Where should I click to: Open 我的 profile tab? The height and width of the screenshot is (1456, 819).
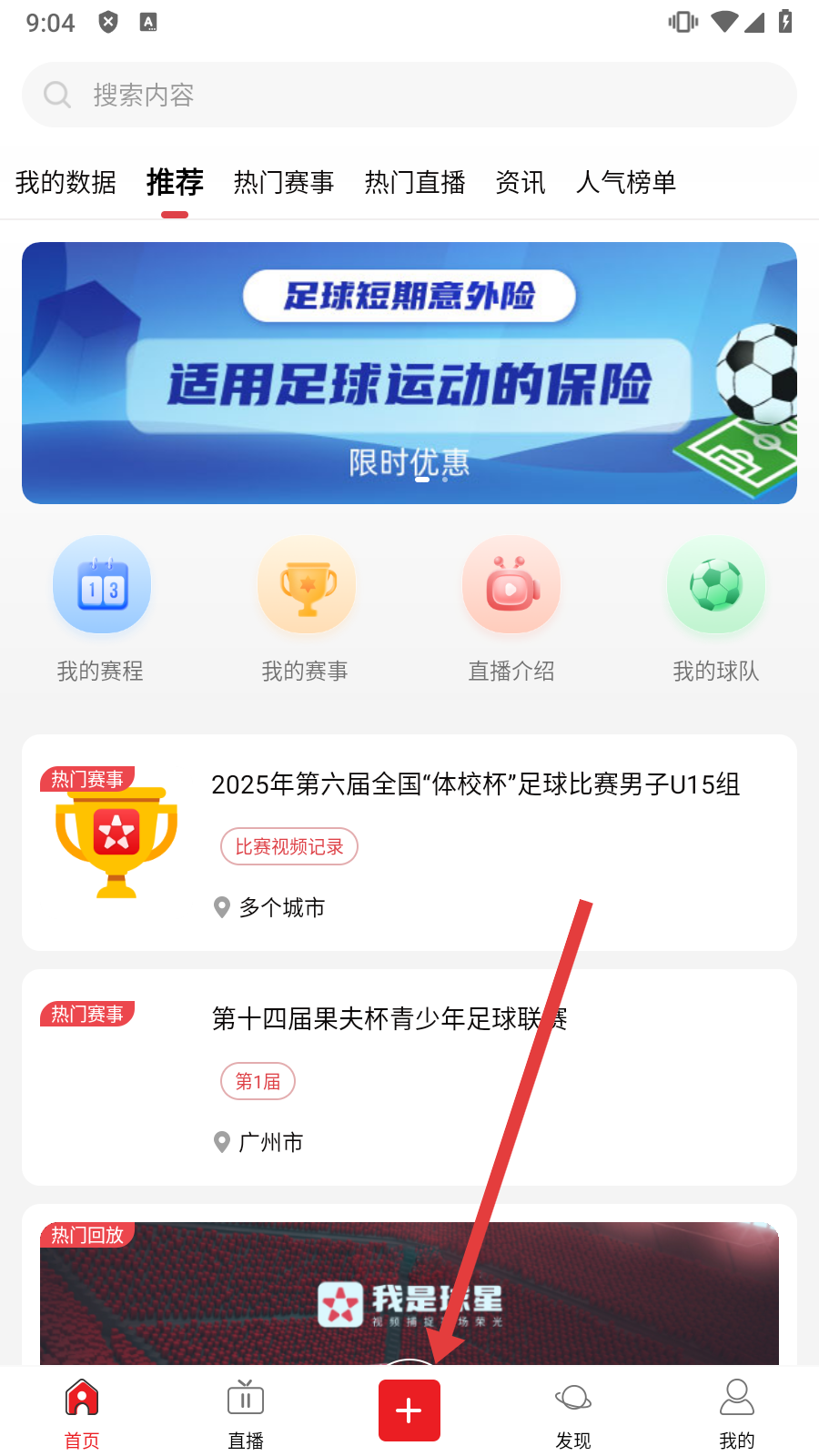point(737,1412)
